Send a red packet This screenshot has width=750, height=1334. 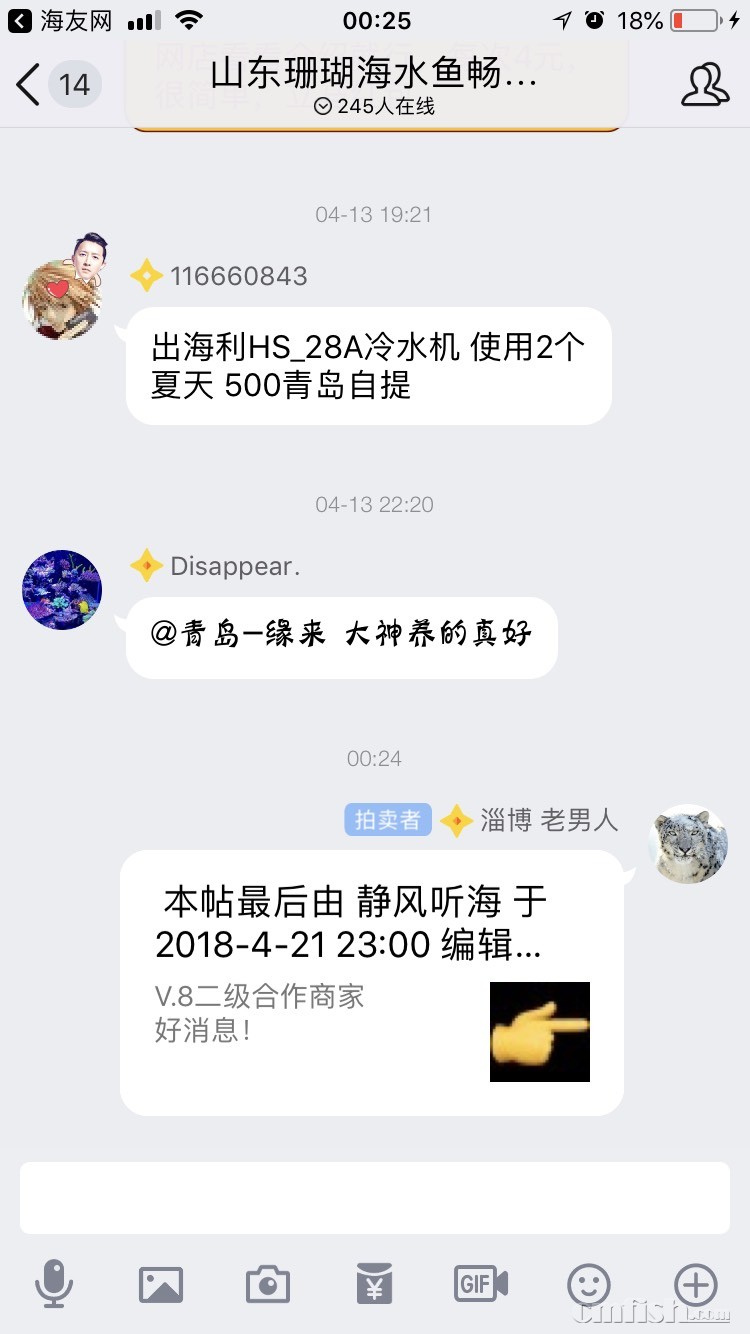[x=374, y=1283]
